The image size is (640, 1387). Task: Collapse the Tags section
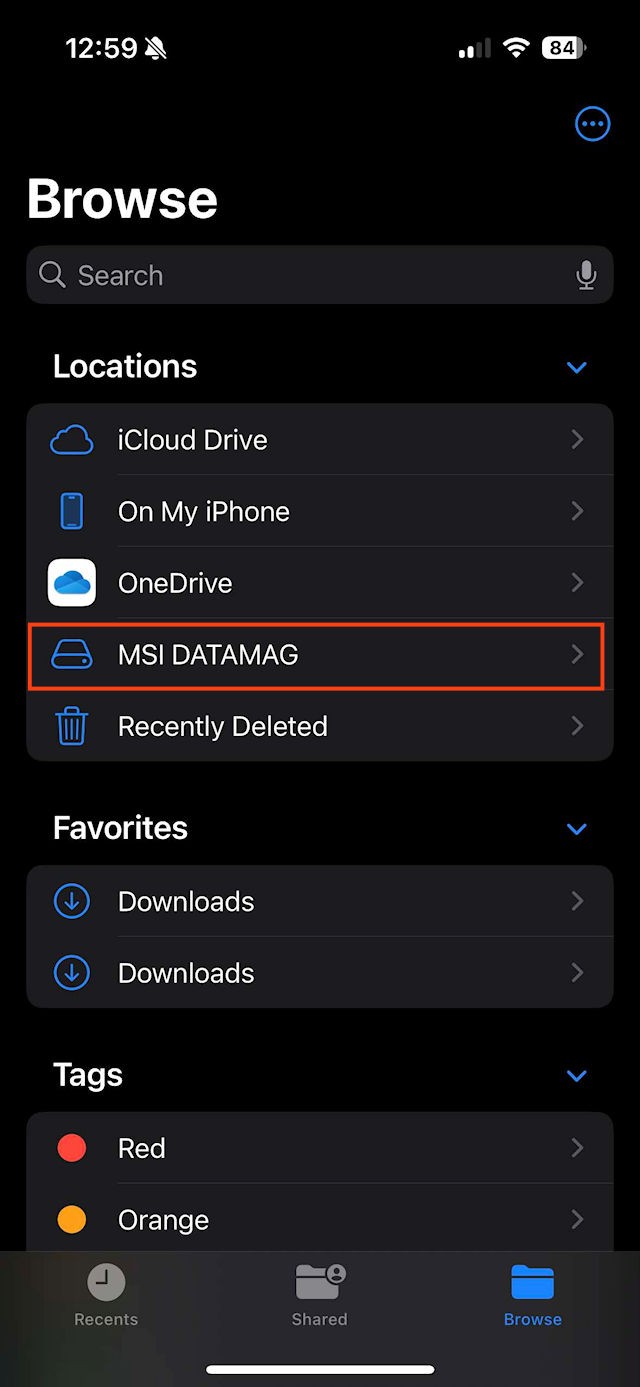click(576, 1076)
